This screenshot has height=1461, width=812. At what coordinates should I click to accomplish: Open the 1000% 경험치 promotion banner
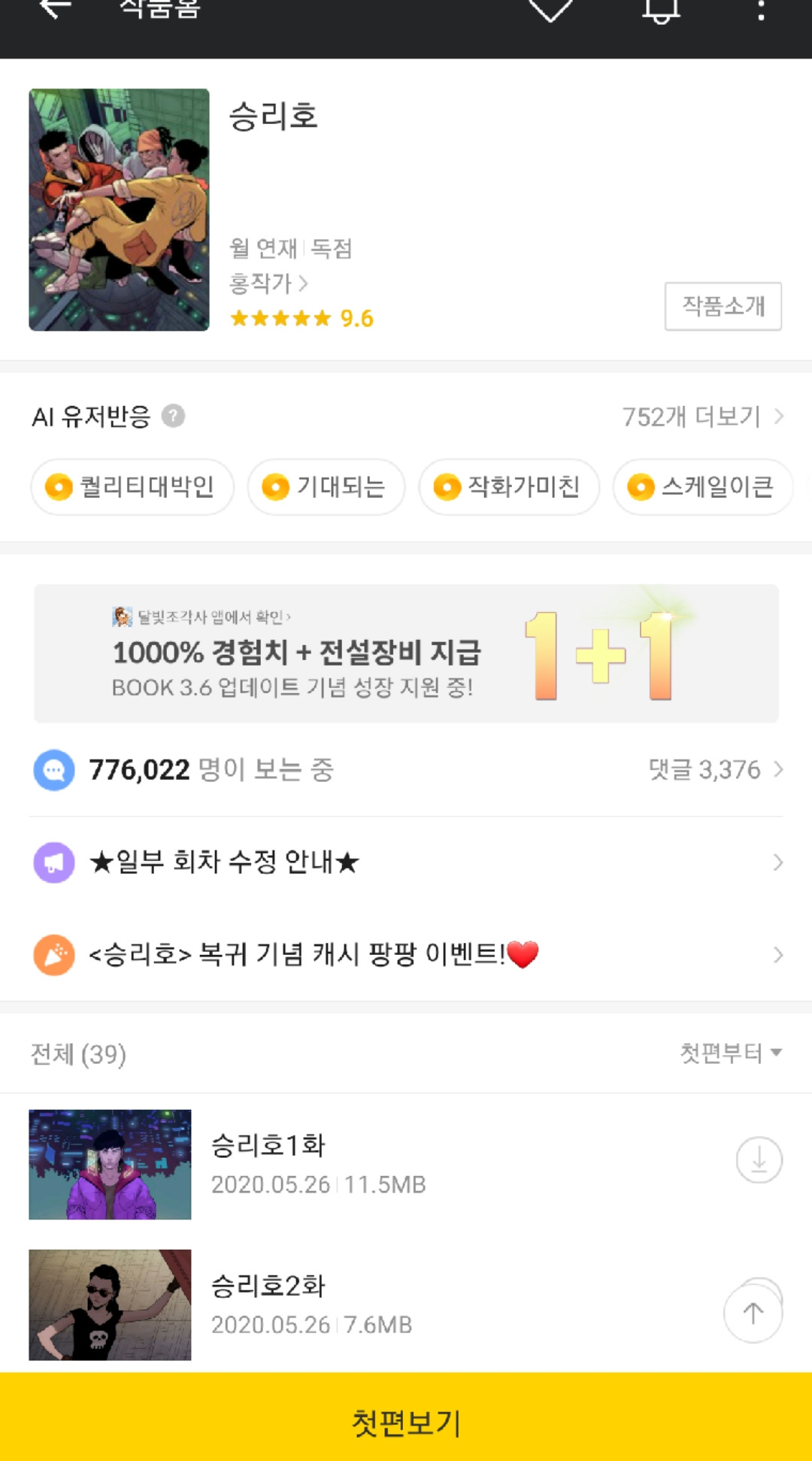click(x=406, y=653)
